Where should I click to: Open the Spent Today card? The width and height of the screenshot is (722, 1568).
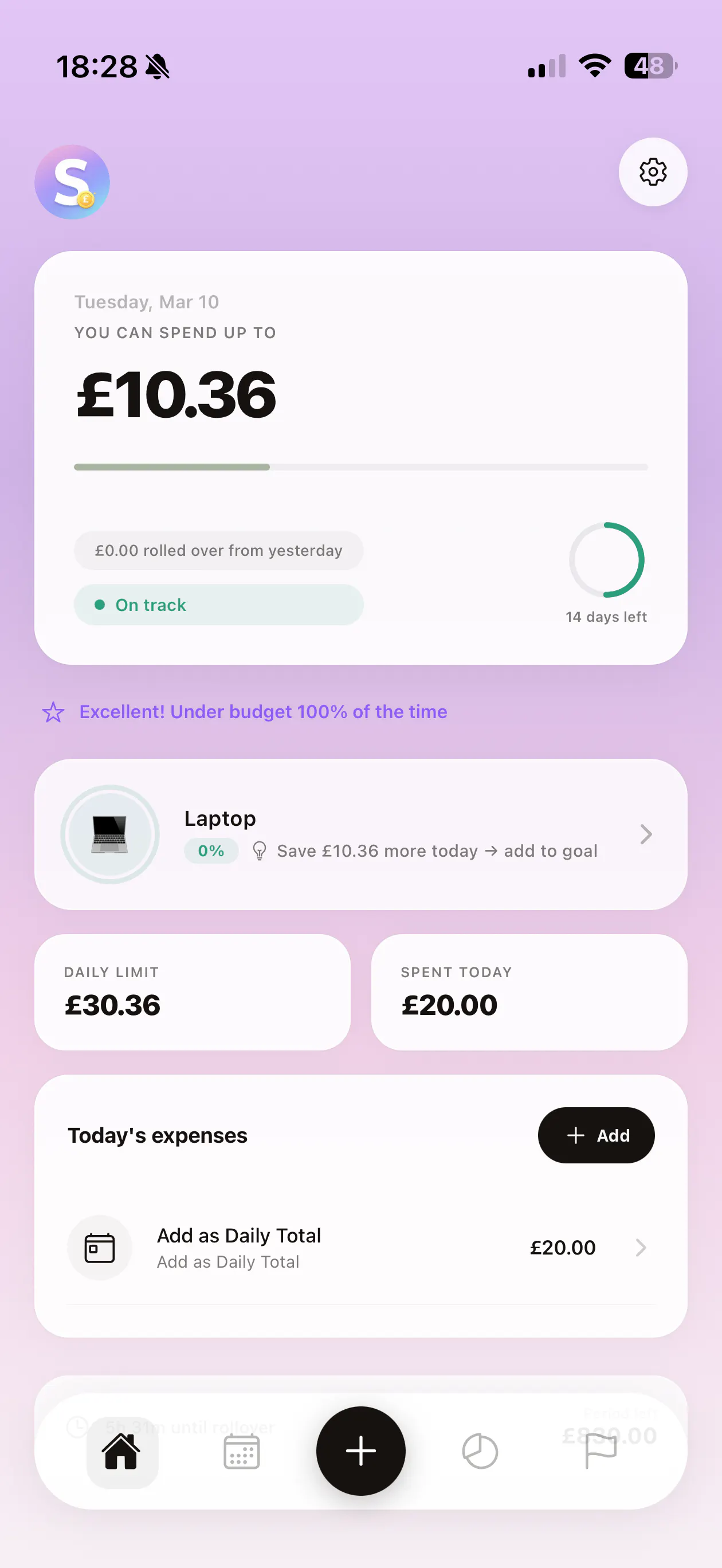tap(529, 991)
